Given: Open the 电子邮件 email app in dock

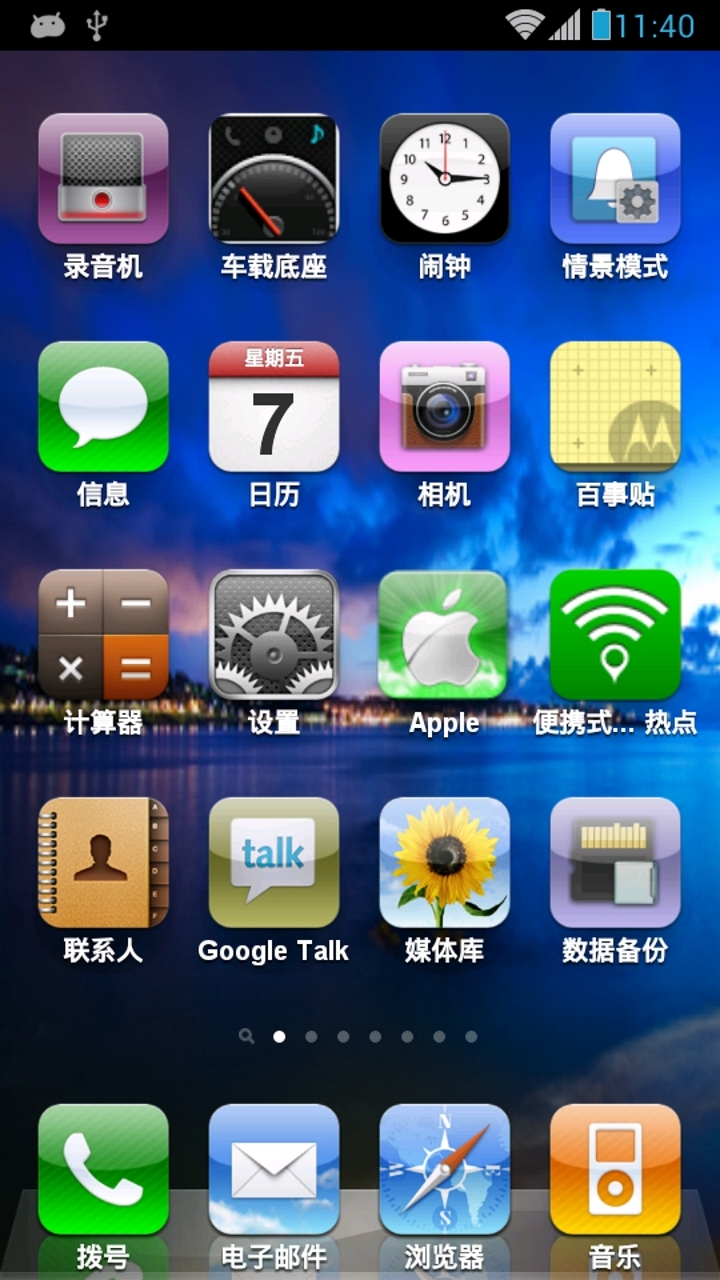Looking at the screenshot, I should coord(274,1169).
